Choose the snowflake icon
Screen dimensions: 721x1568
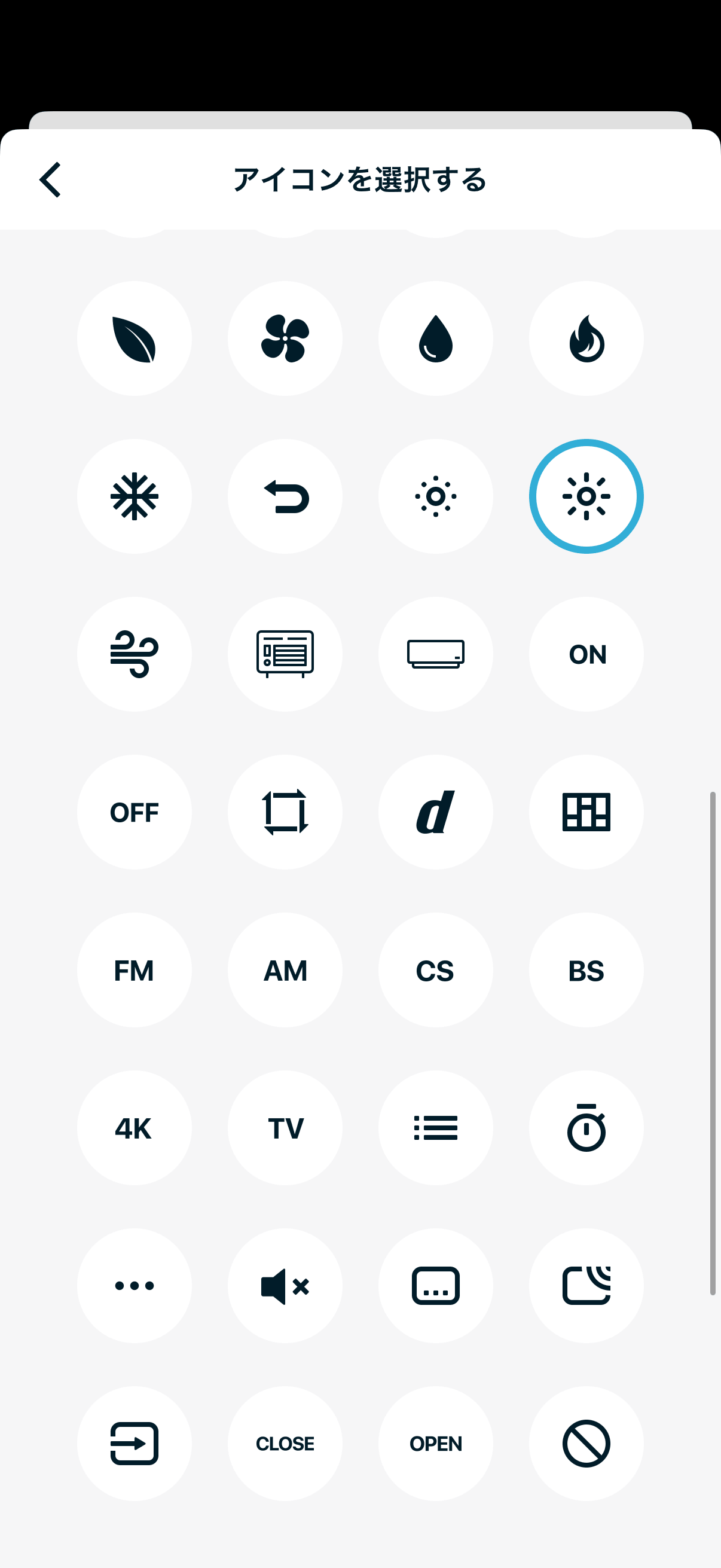[135, 496]
